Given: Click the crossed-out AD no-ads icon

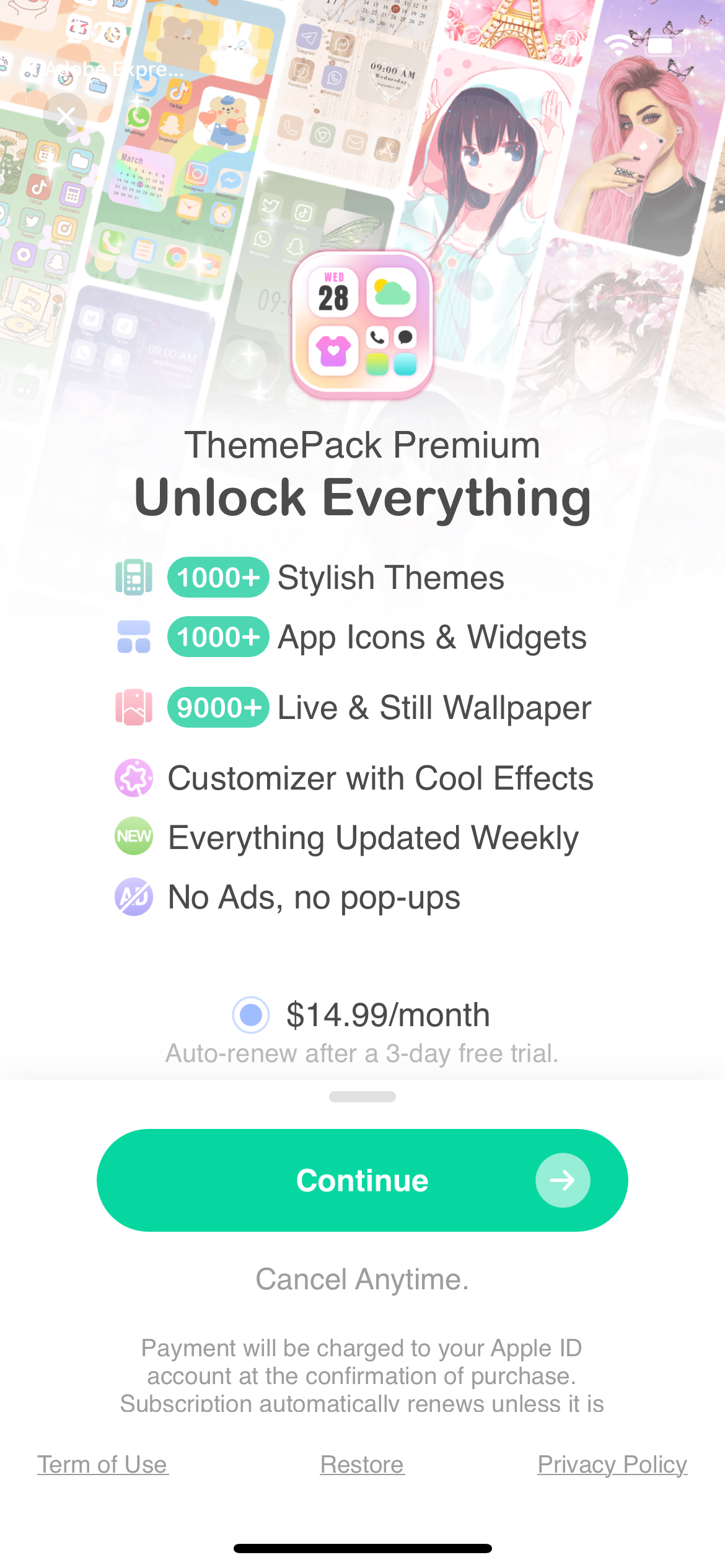Looking at the screenshot, I should coord(134,897).
